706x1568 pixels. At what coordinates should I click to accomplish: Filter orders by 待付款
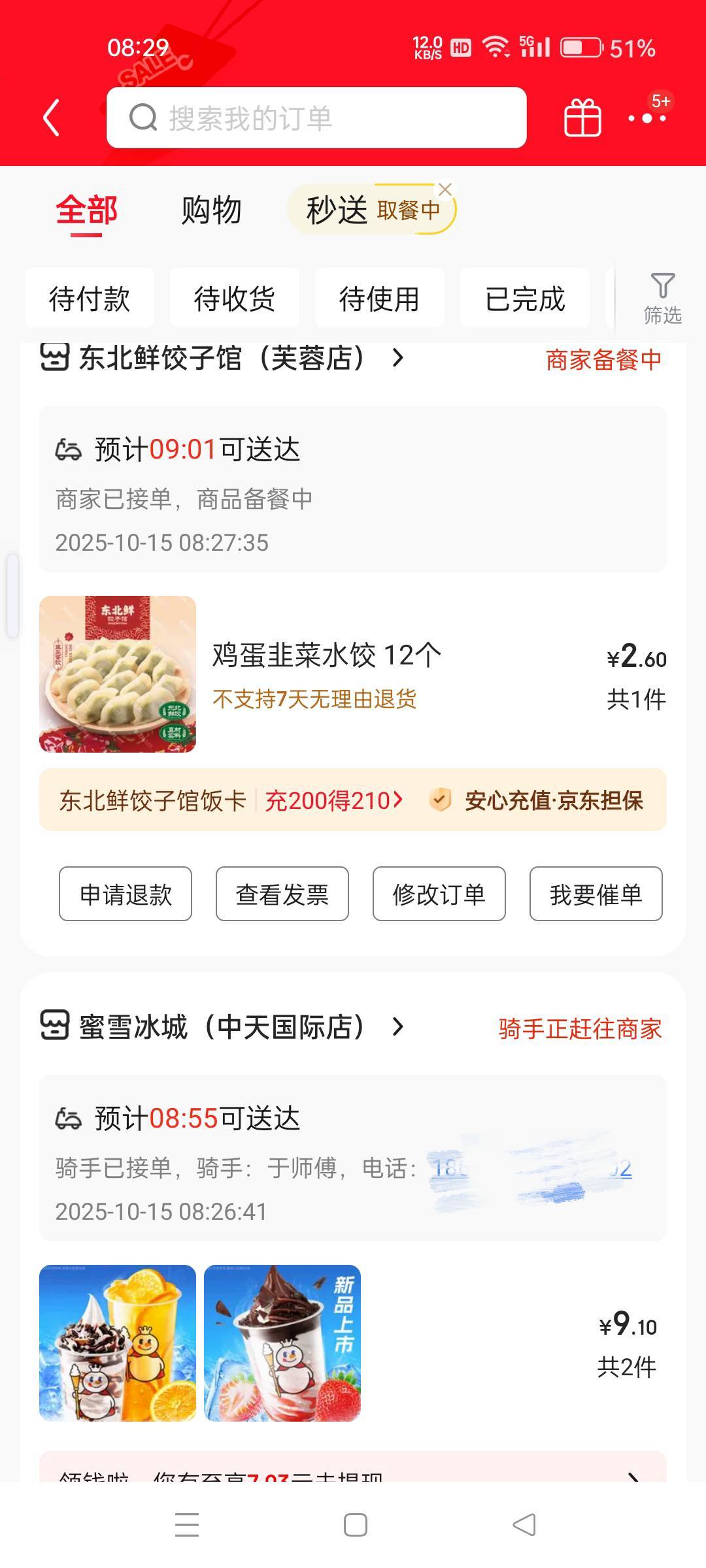[90, 299]
